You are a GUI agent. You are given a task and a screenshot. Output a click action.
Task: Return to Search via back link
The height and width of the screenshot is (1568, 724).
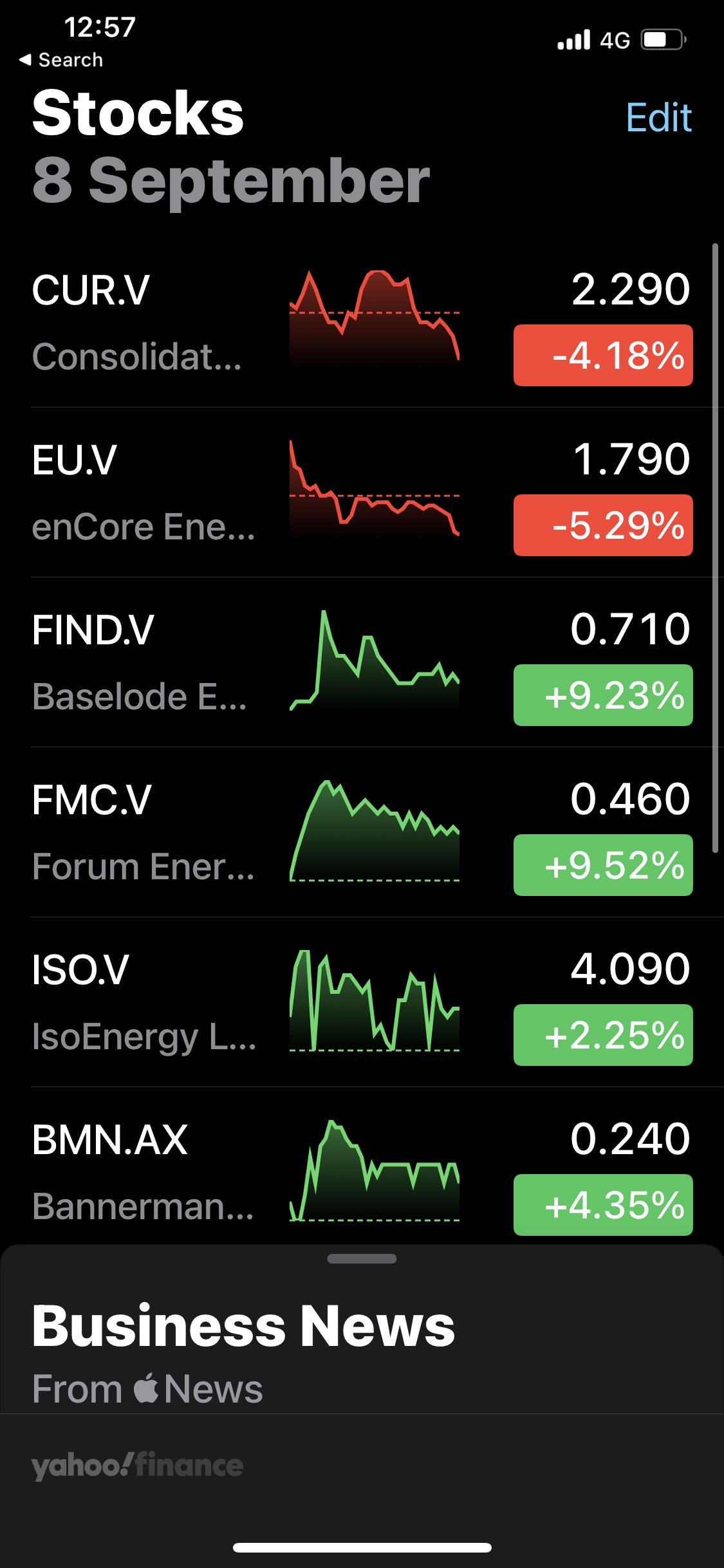click(x=61, y=60)
